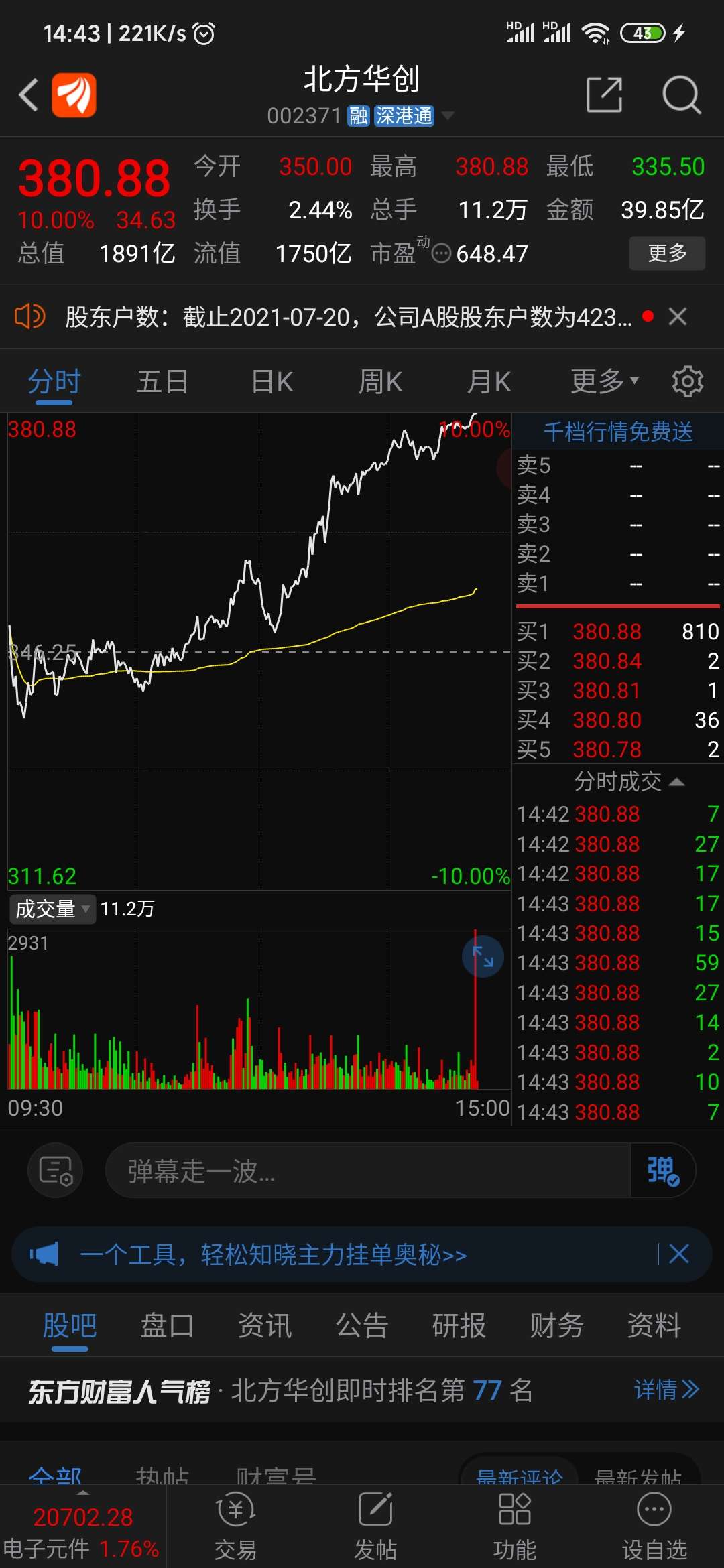Close the 主力挂单奥秘 tool banner
Screen dimensions: 724x1568
(x=679, y=1254)
